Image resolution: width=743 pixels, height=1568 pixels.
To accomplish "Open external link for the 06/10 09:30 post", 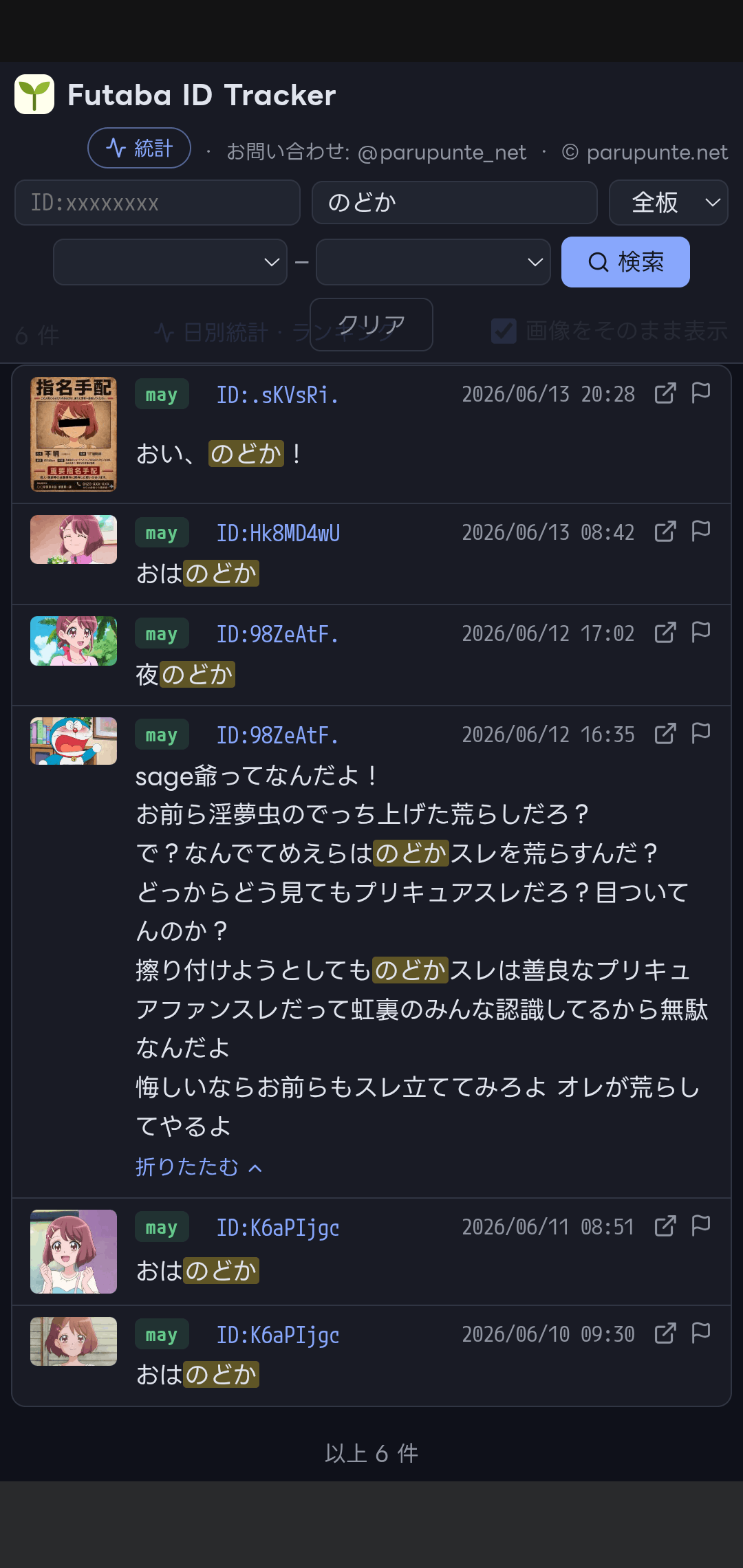I will pos(665,1333).
